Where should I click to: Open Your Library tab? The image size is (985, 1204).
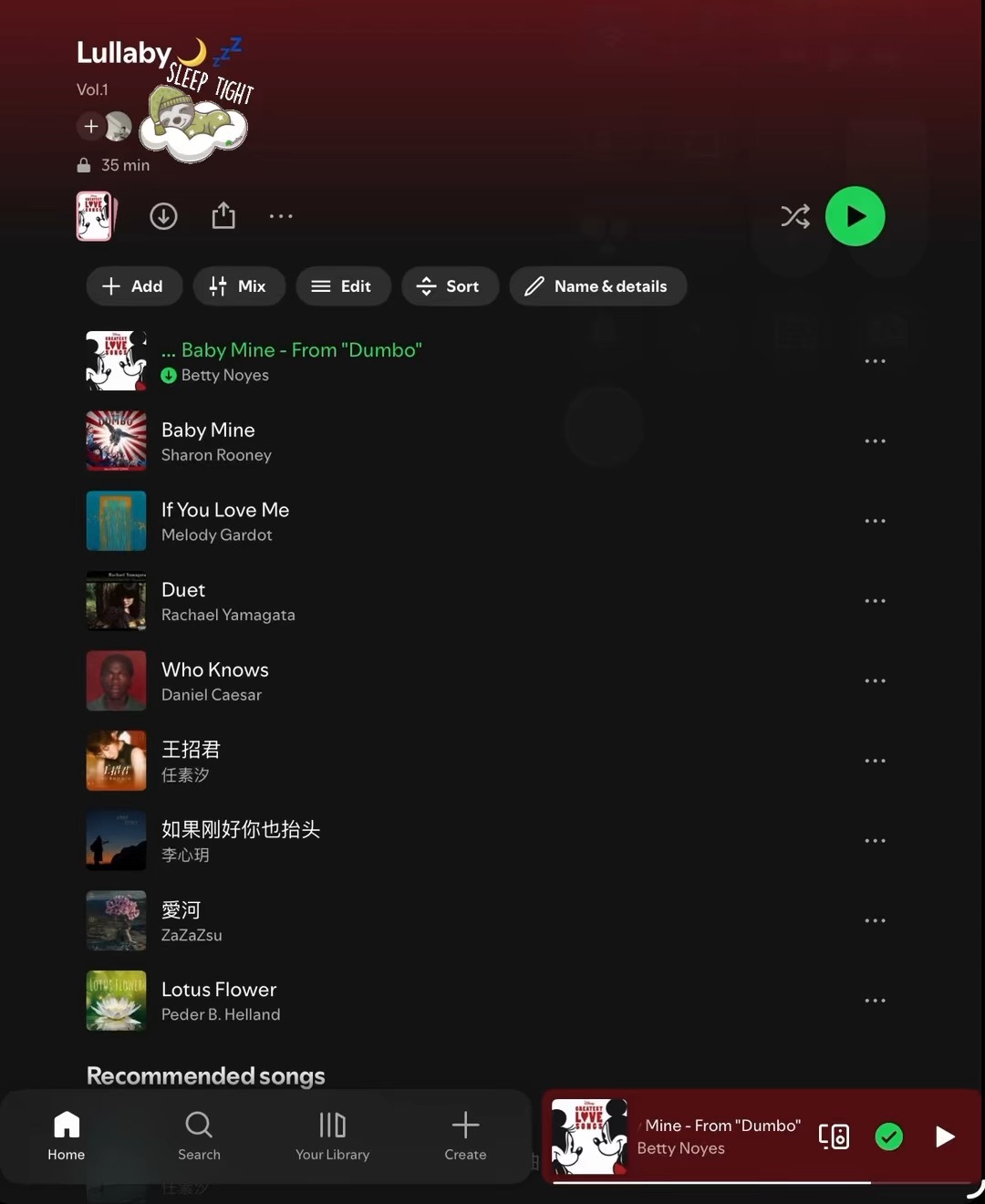(x=332, y=1136)
